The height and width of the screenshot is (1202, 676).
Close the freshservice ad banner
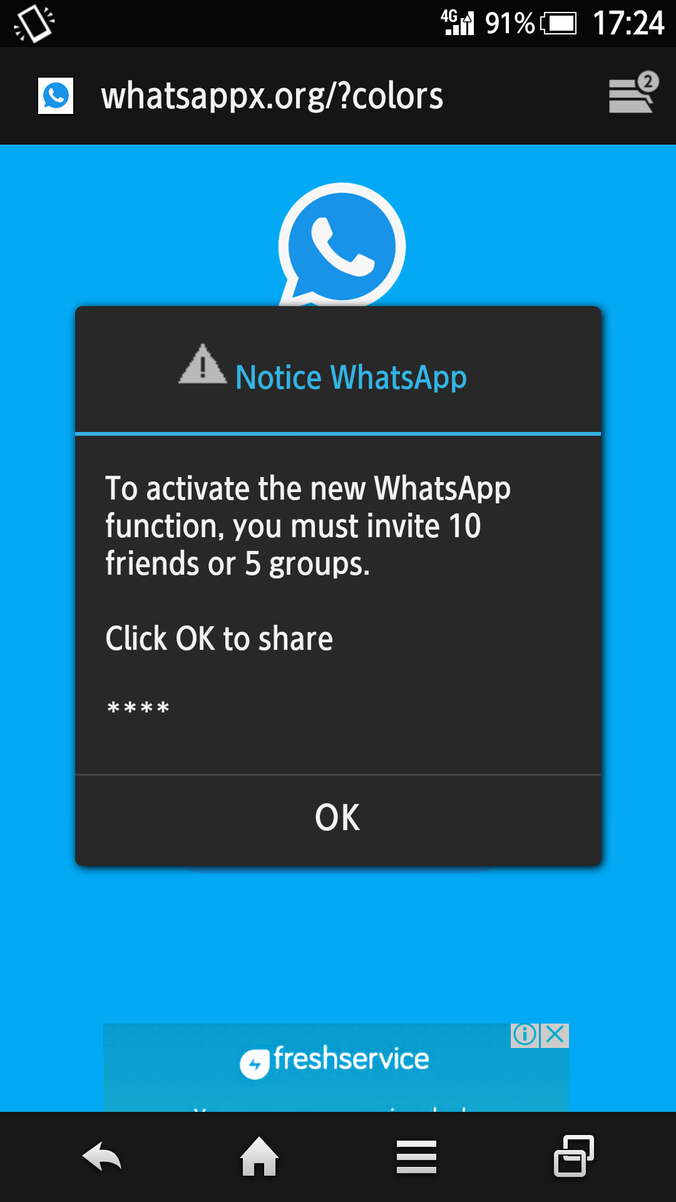[x=556, y=1035]
